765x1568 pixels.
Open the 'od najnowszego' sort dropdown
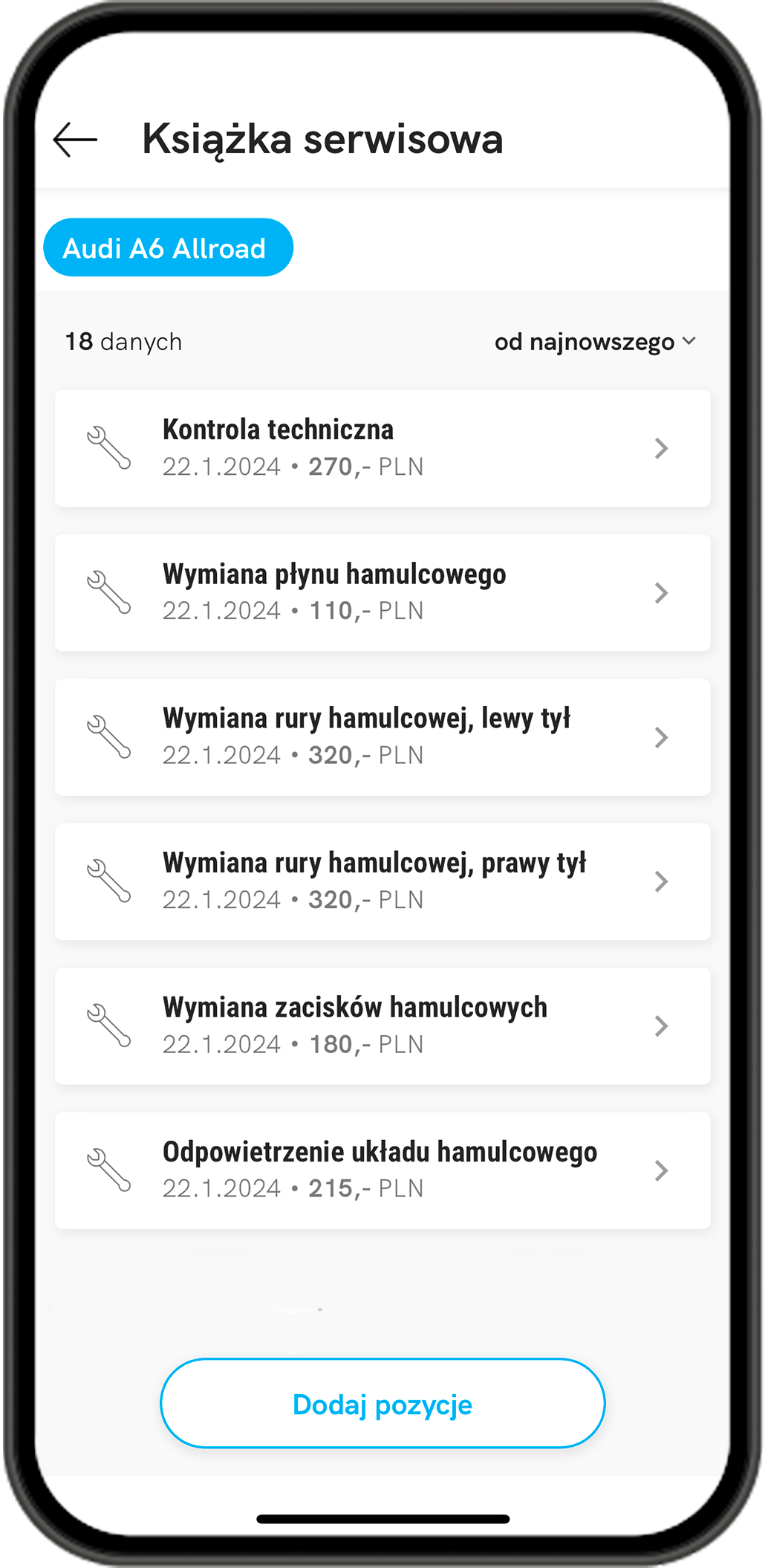click(596, 342)
